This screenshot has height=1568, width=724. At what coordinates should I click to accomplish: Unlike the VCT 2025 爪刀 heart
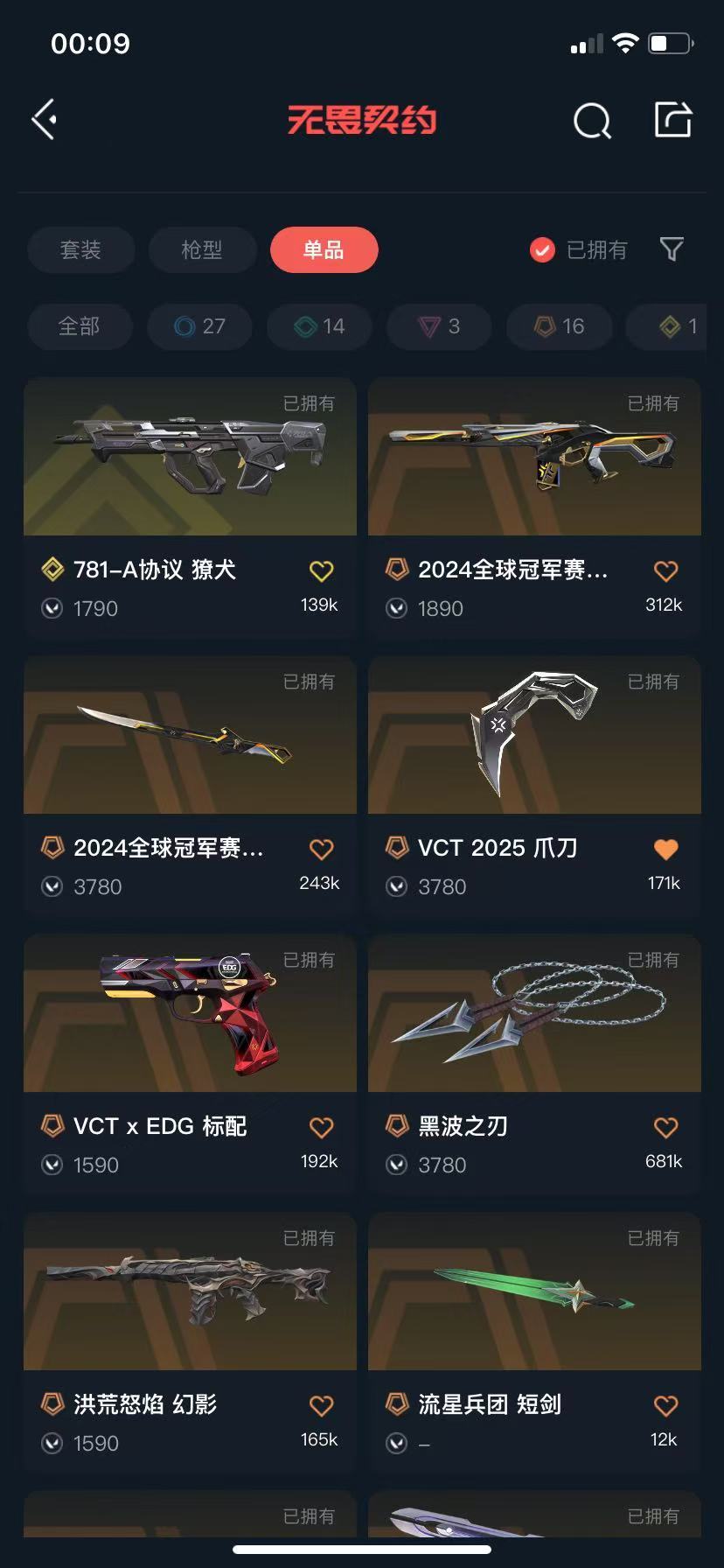pyautogui.click(x=666, y=849)
